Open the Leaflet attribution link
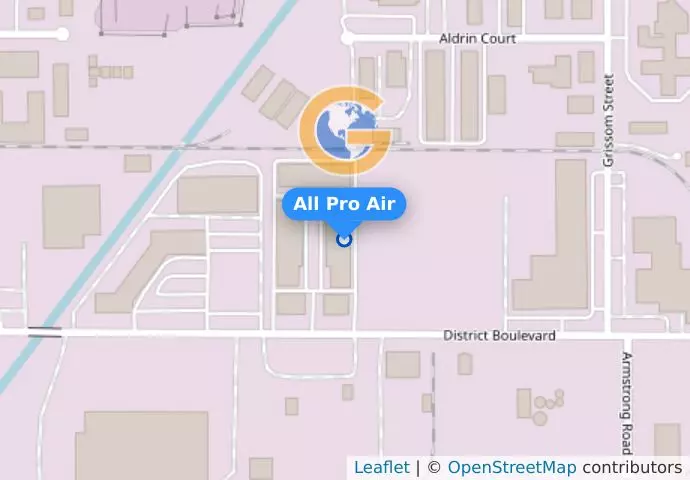 coord(381,467)
